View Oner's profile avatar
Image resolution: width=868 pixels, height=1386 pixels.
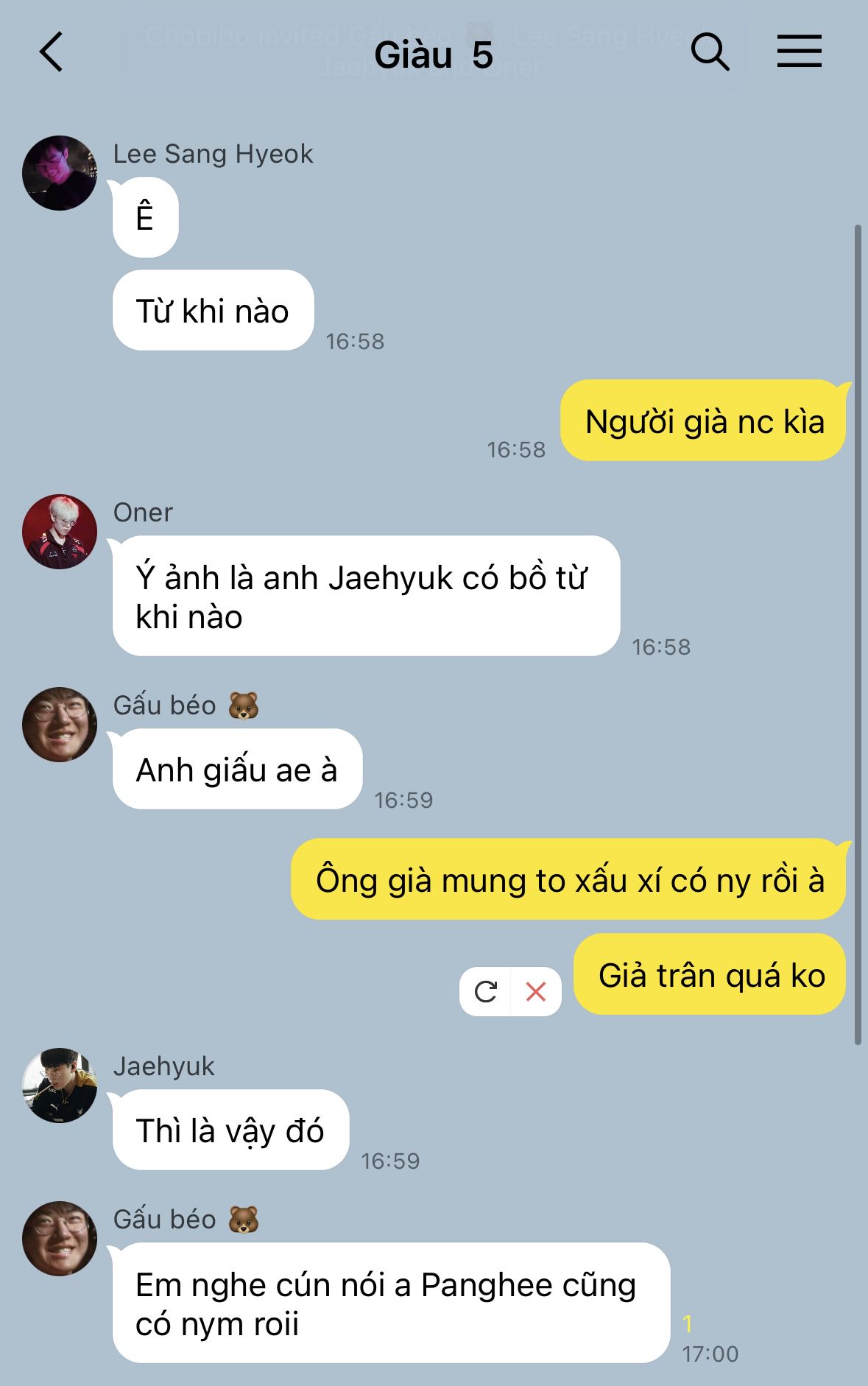[60, 531]
